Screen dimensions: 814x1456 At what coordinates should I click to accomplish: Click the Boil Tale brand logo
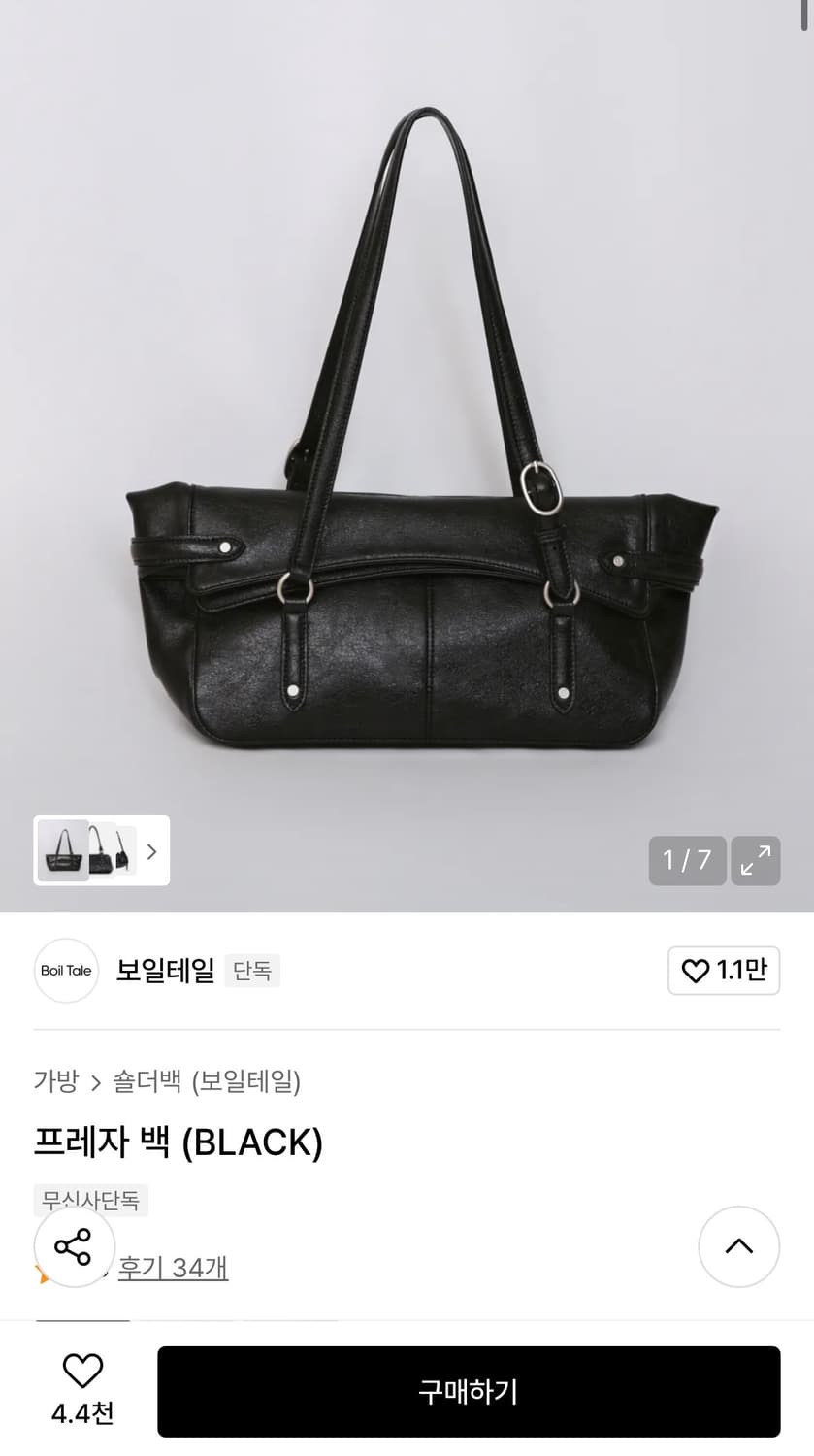pos(65,970)
